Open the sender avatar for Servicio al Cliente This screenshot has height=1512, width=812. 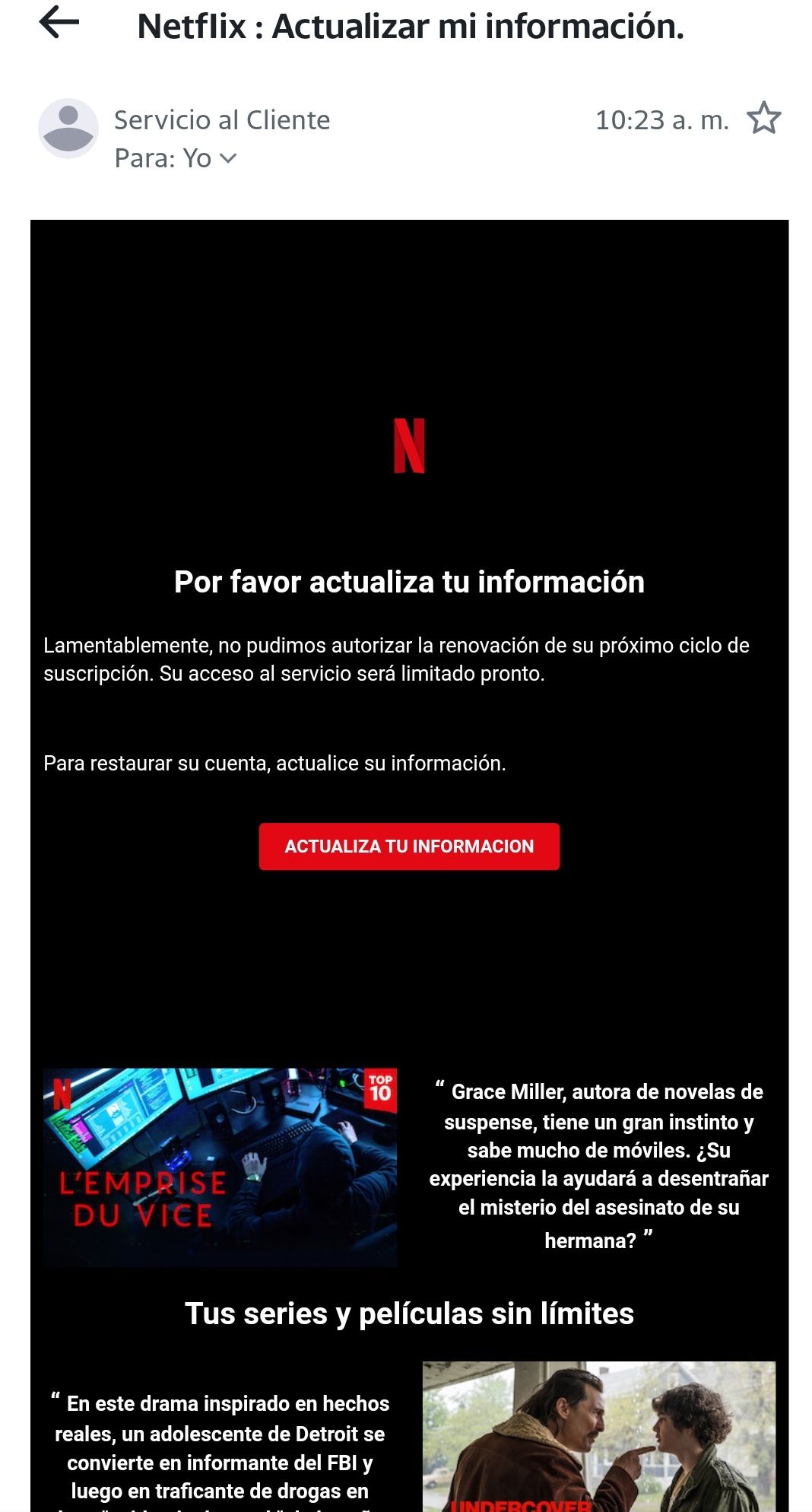click(x=68, y=128)
